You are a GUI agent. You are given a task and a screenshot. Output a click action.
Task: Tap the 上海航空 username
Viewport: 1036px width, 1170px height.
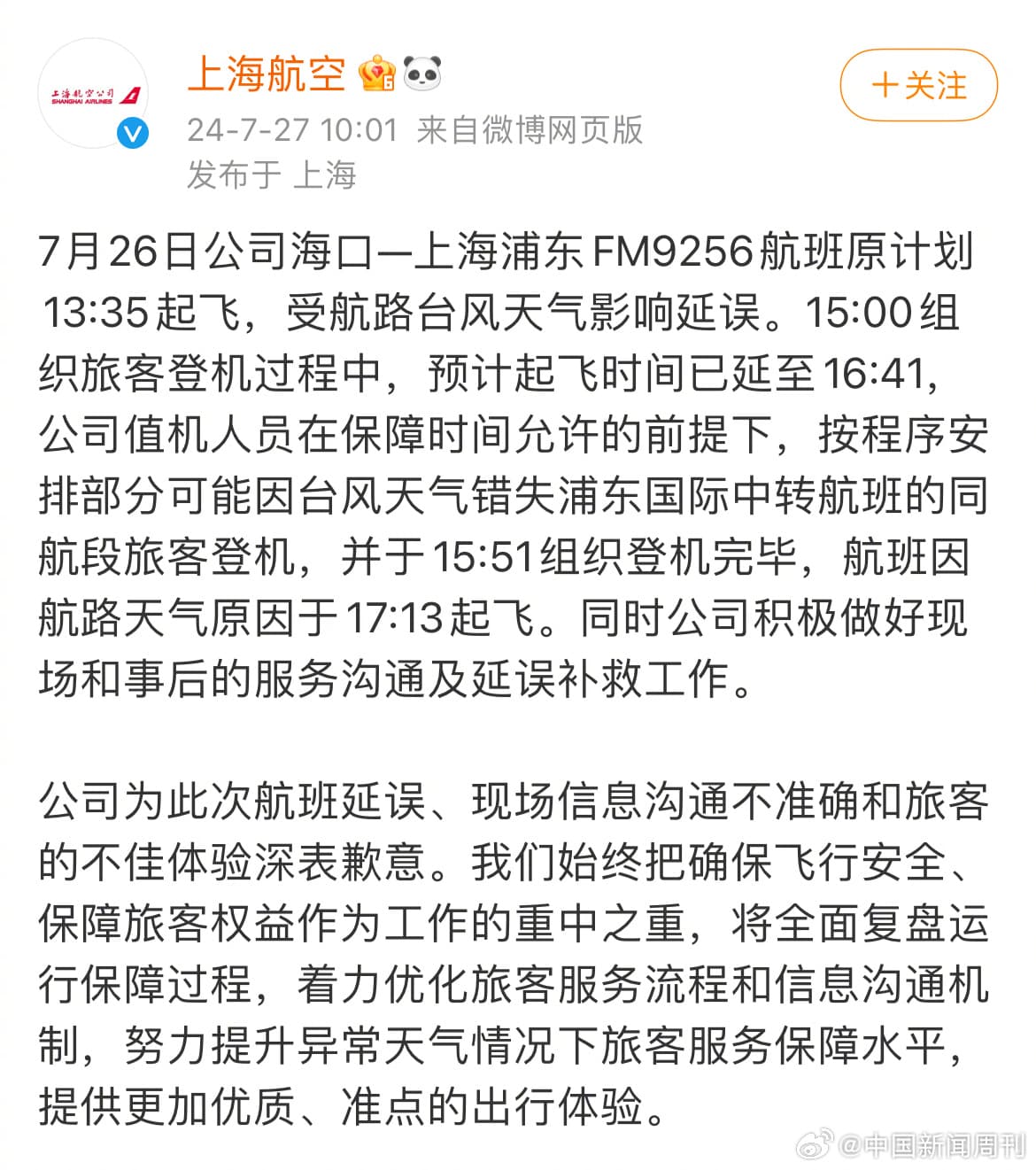click(x=266, y=73)
